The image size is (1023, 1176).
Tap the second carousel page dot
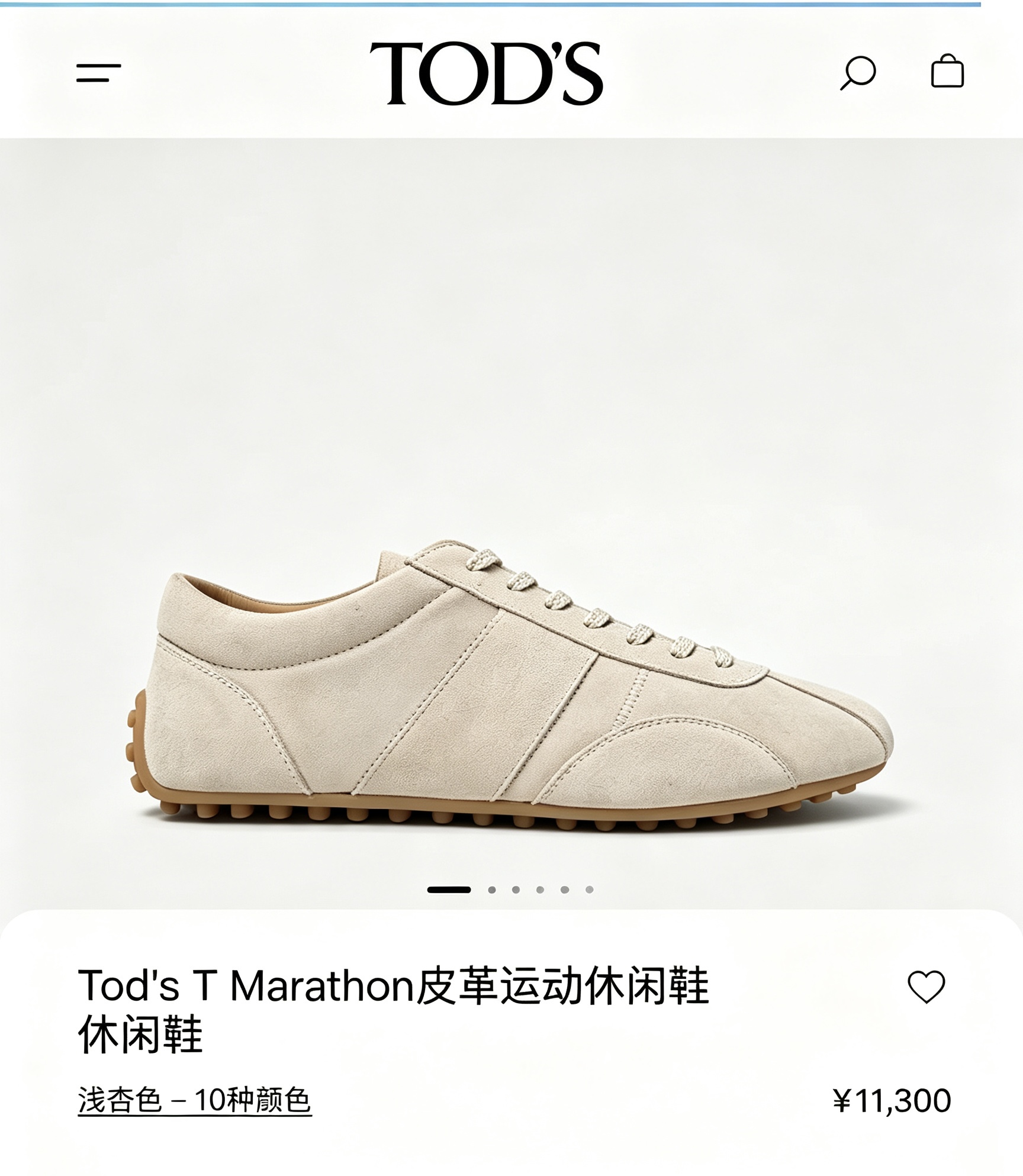[492, 890]
